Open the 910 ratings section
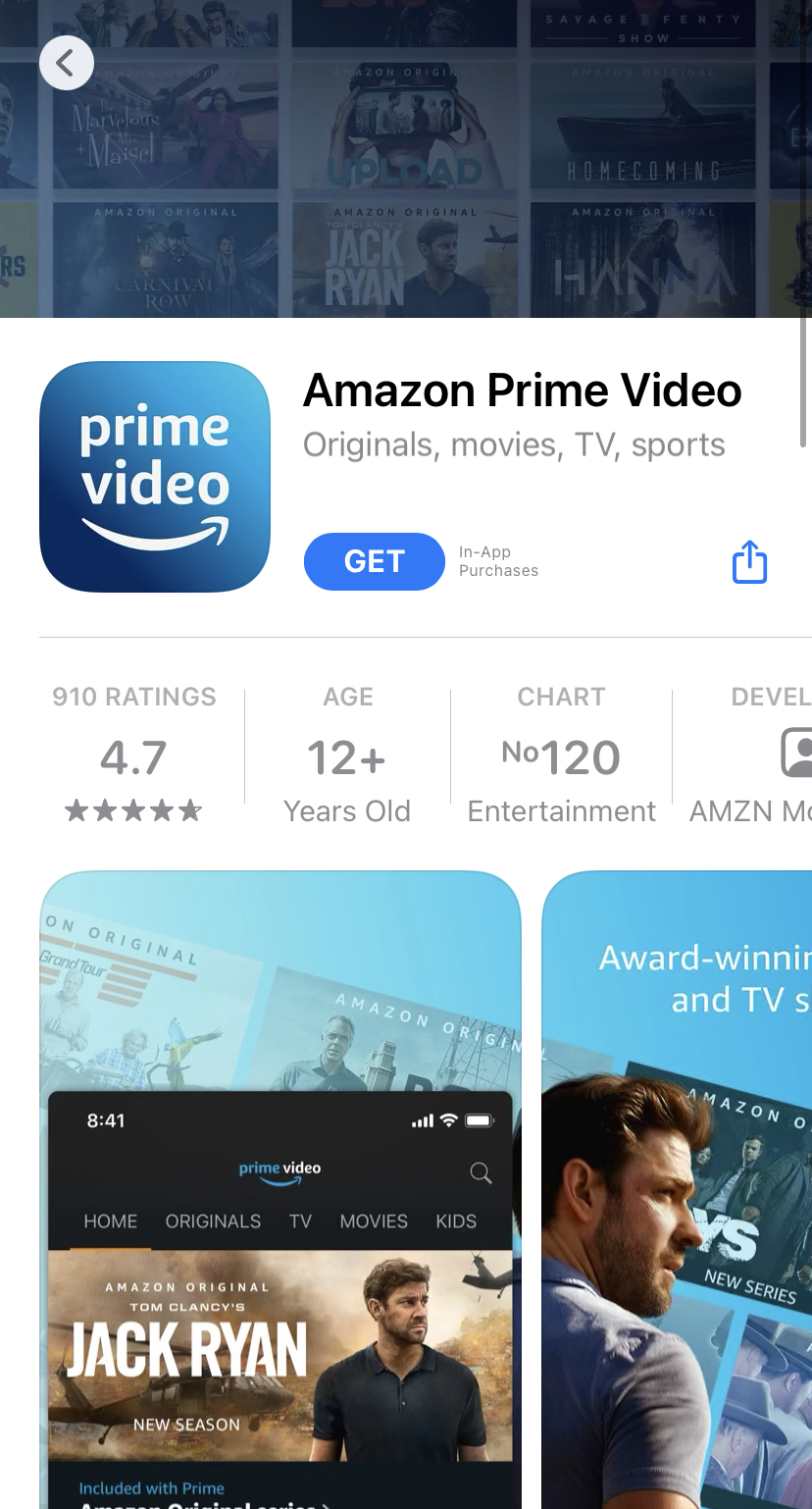 click(x=133, y=754)
